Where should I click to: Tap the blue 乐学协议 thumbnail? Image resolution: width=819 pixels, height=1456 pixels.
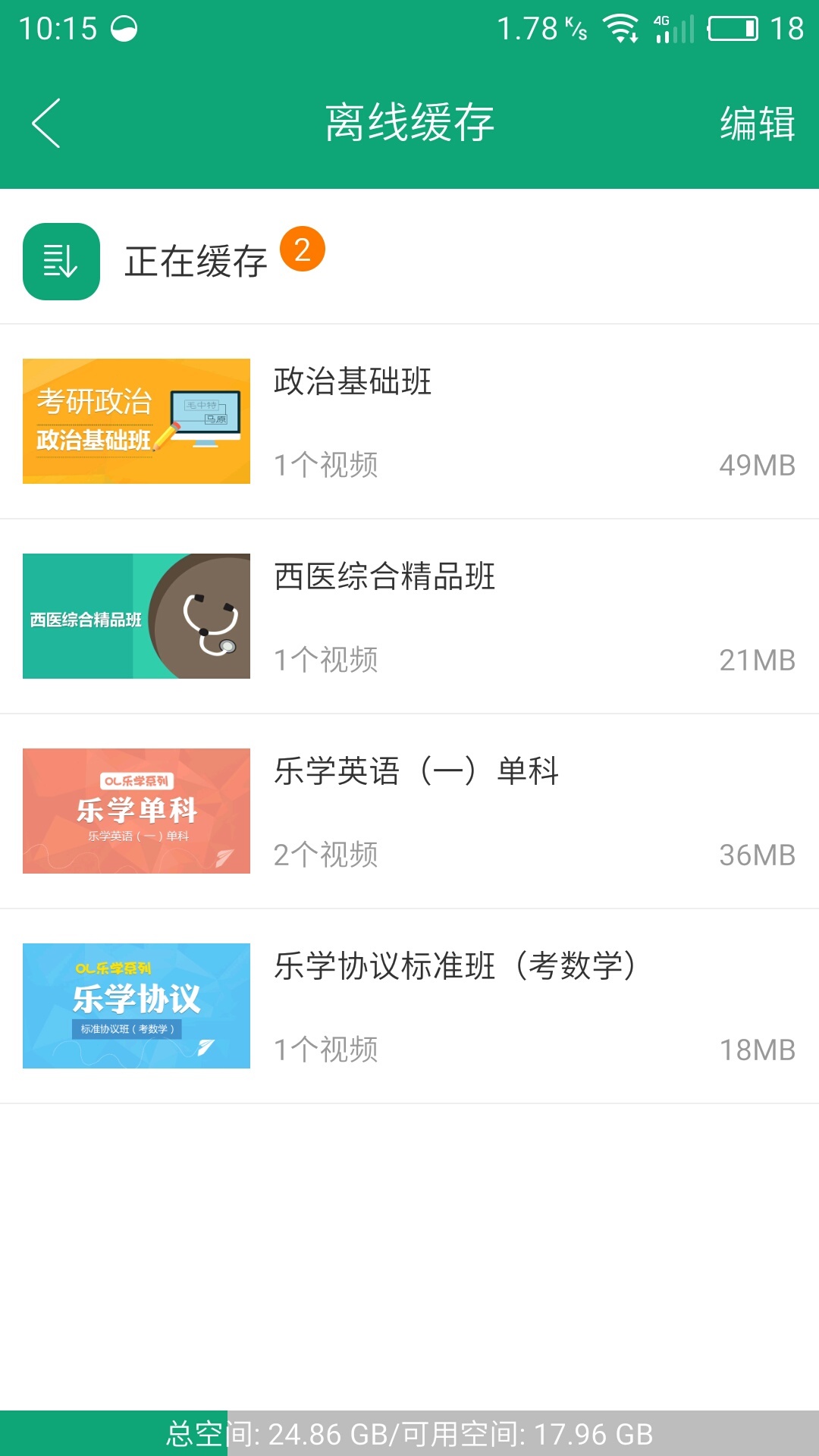click(136, 1006)
